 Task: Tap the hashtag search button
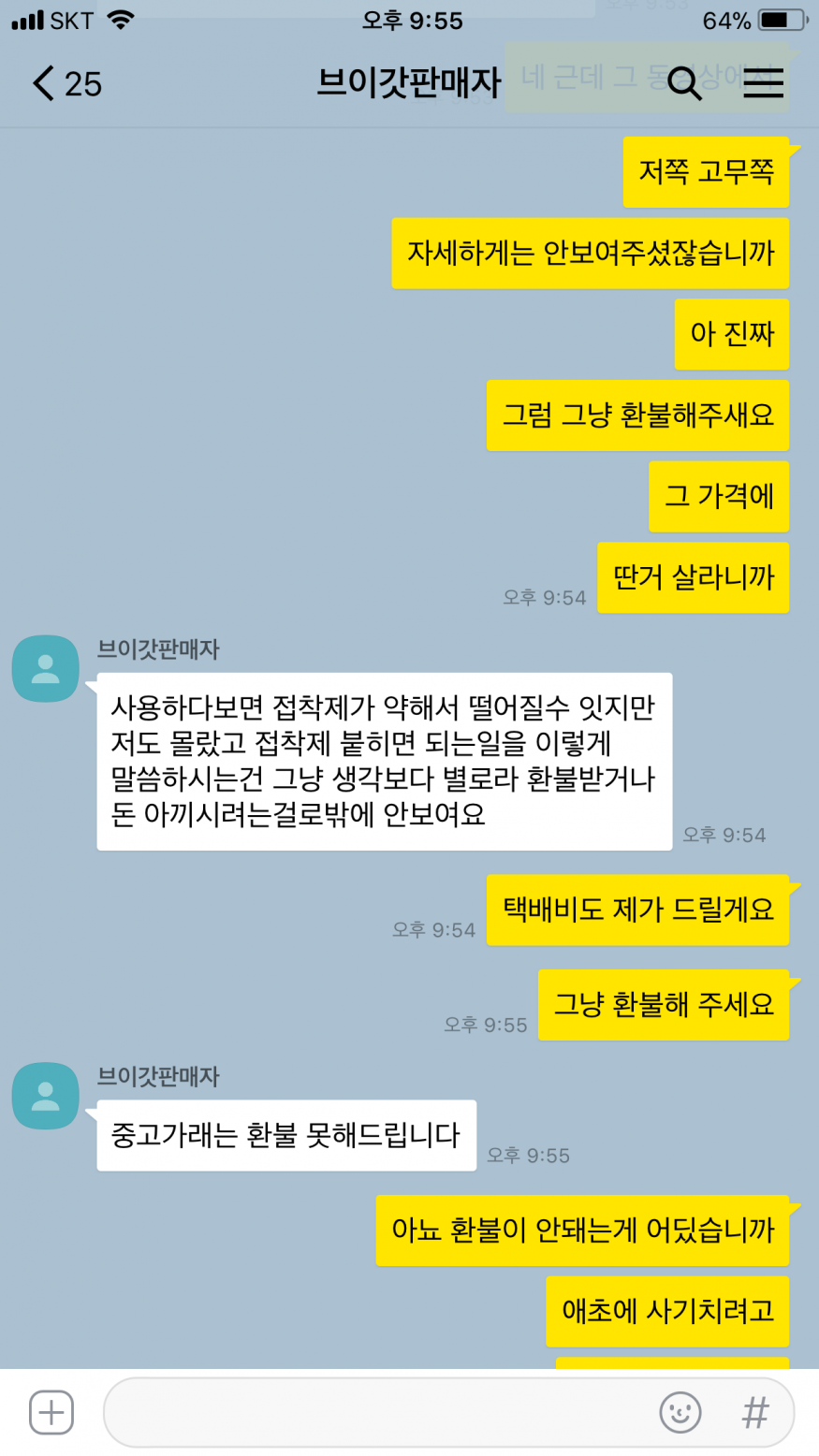tap(755, 1412)
